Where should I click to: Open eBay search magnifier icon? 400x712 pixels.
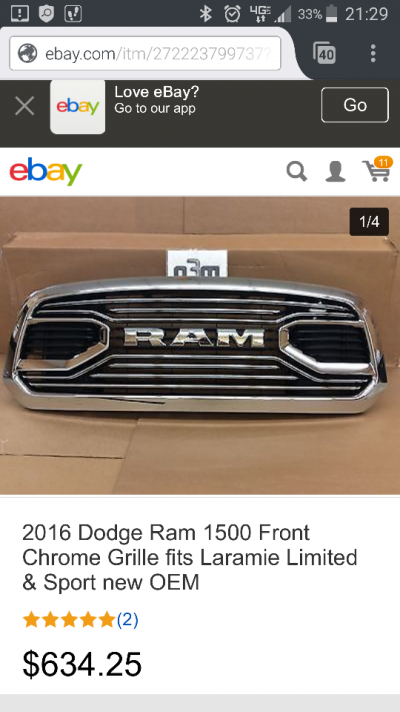(296, 172)
